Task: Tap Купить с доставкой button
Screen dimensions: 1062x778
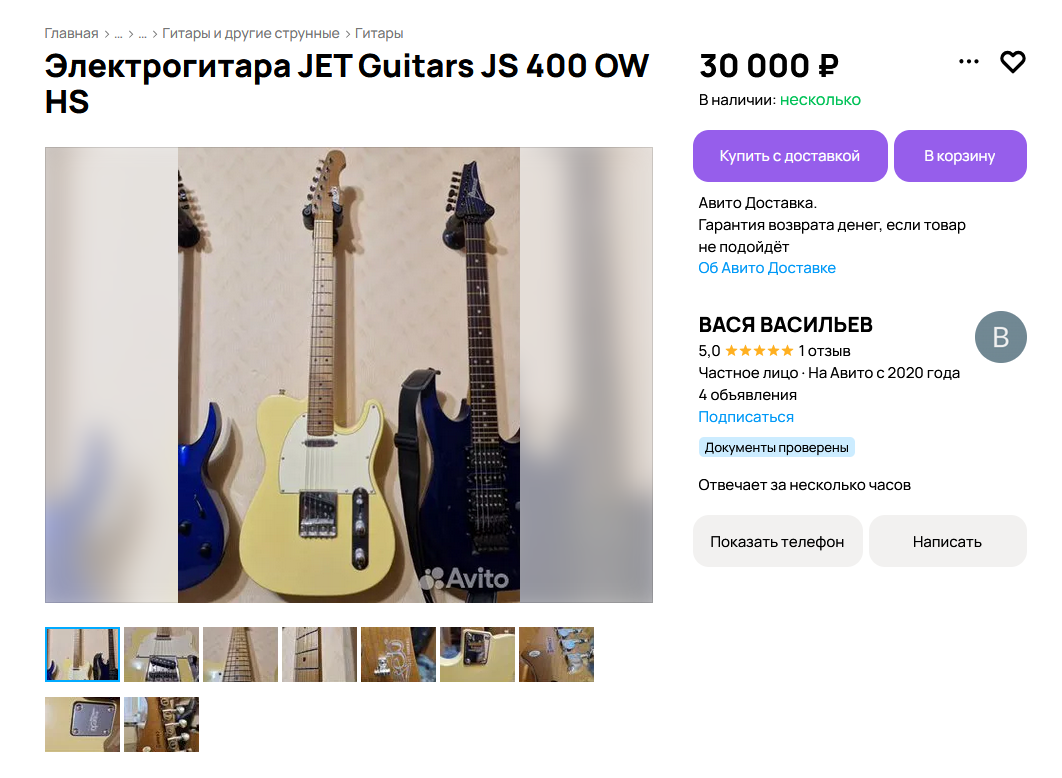Action: (790, 156)
